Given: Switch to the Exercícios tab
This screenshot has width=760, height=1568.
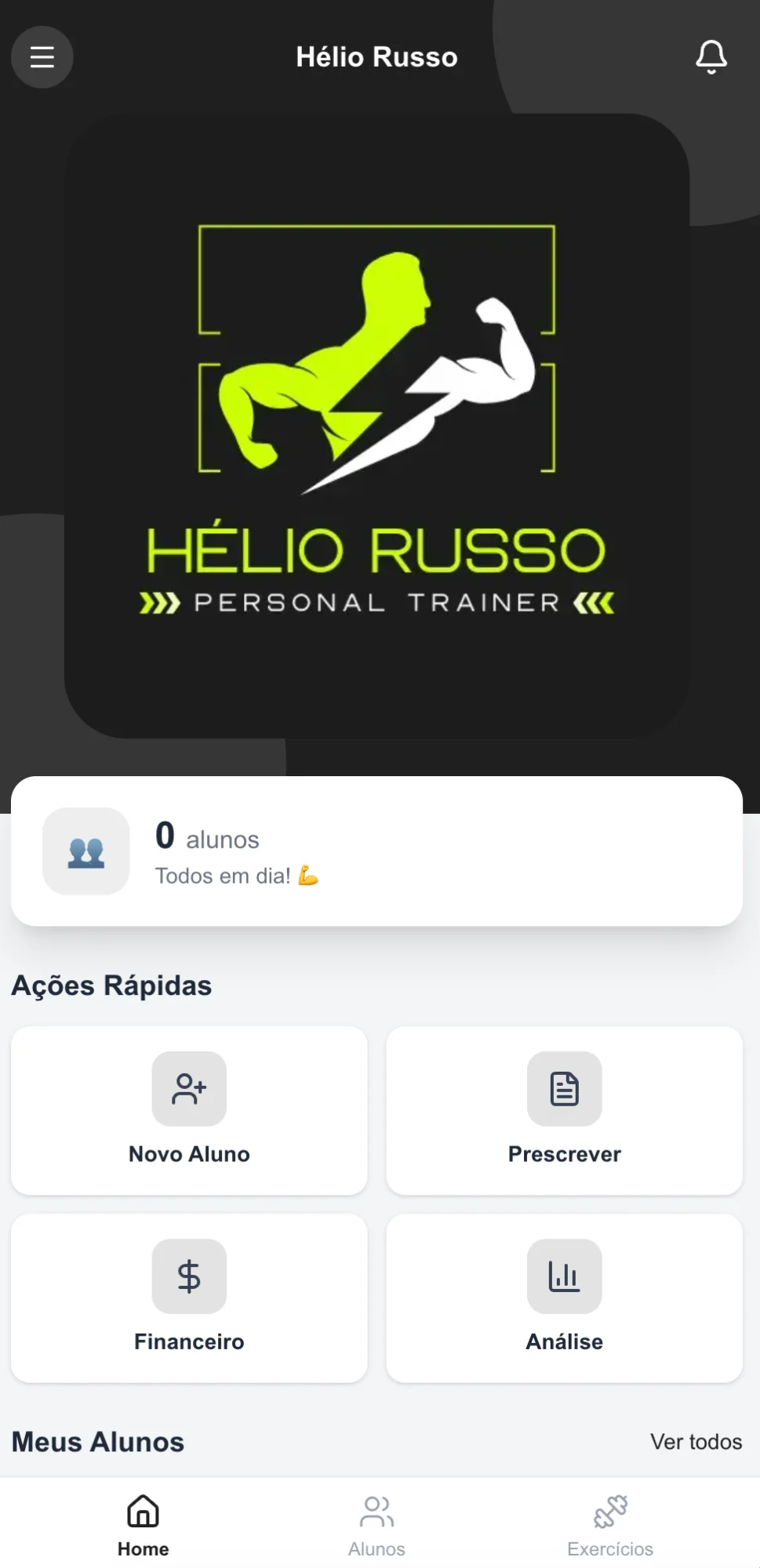Looking at the screenshot, I should (609, 1523).
